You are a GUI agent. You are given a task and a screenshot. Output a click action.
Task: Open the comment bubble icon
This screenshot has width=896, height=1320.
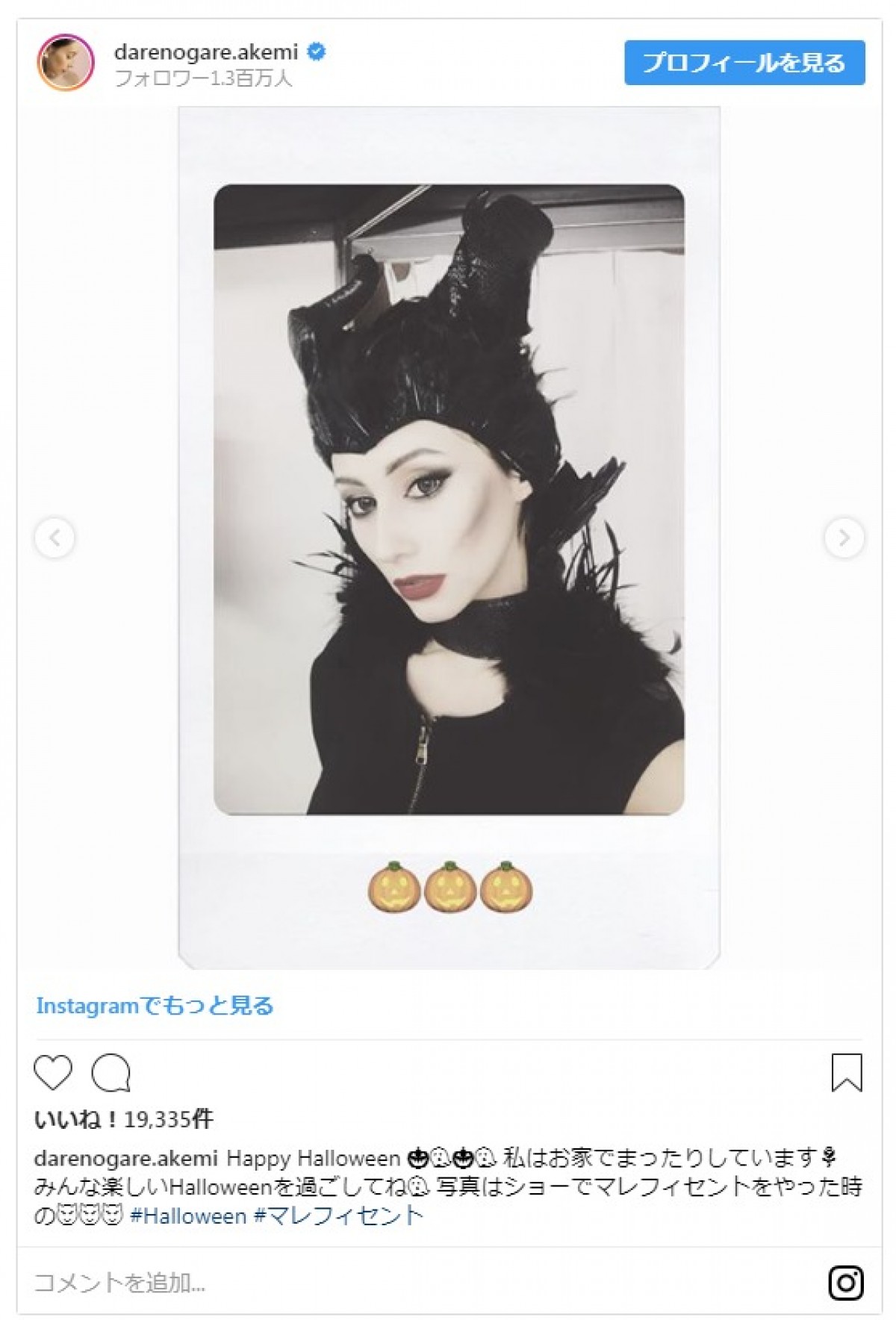[x=111, y=1073]
